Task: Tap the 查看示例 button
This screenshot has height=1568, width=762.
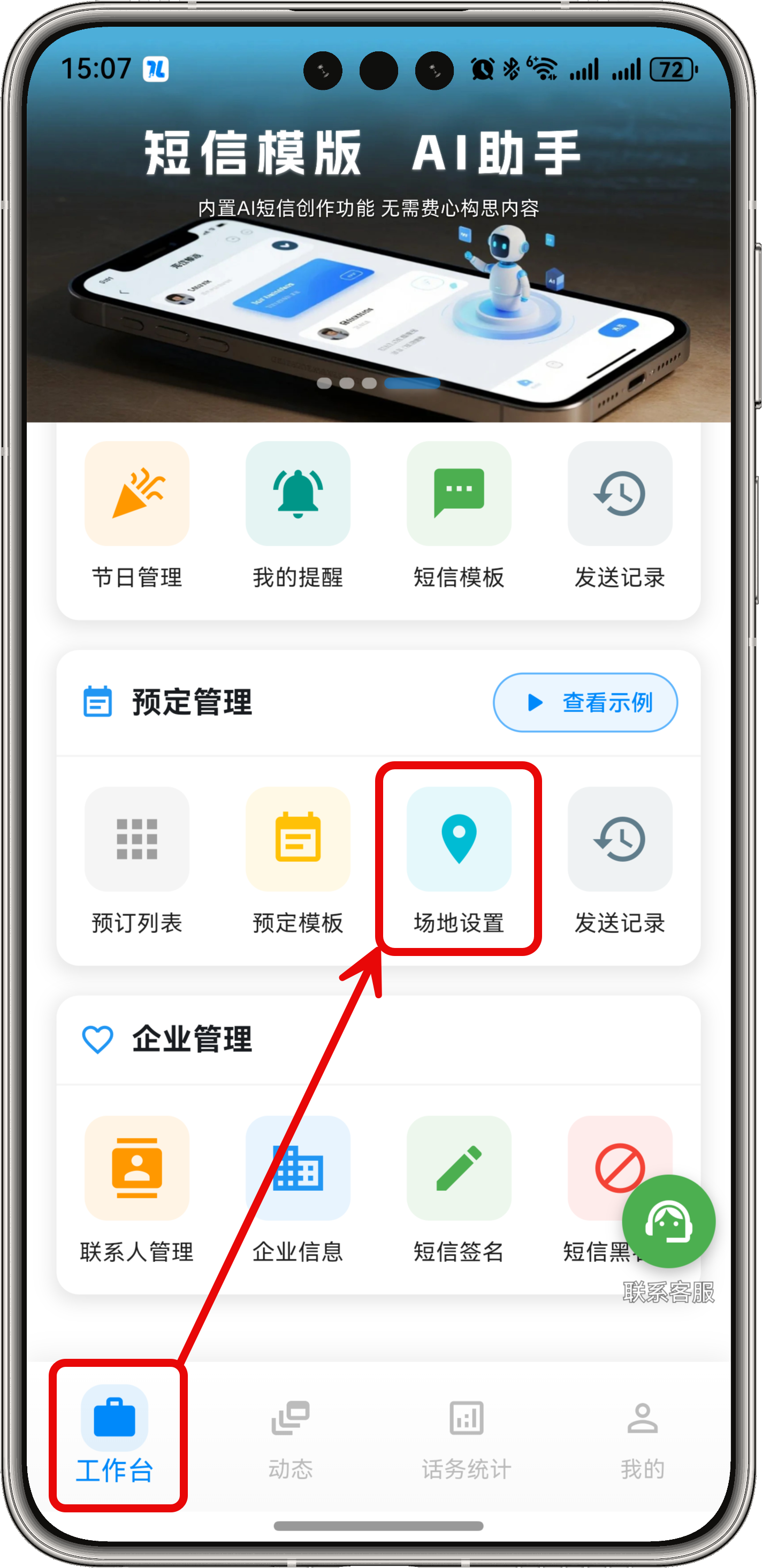Action: coord(585,702)
